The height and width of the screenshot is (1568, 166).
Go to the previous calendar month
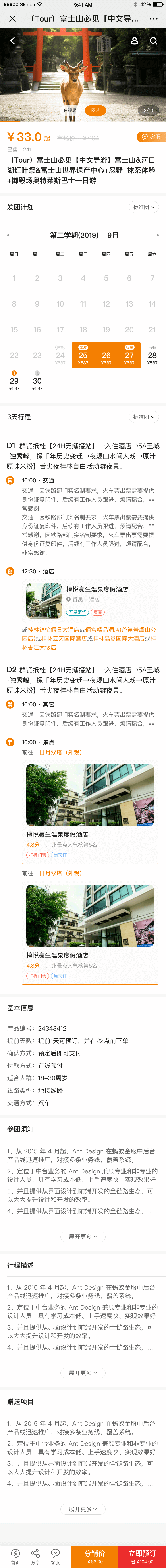tap(8, 235)
